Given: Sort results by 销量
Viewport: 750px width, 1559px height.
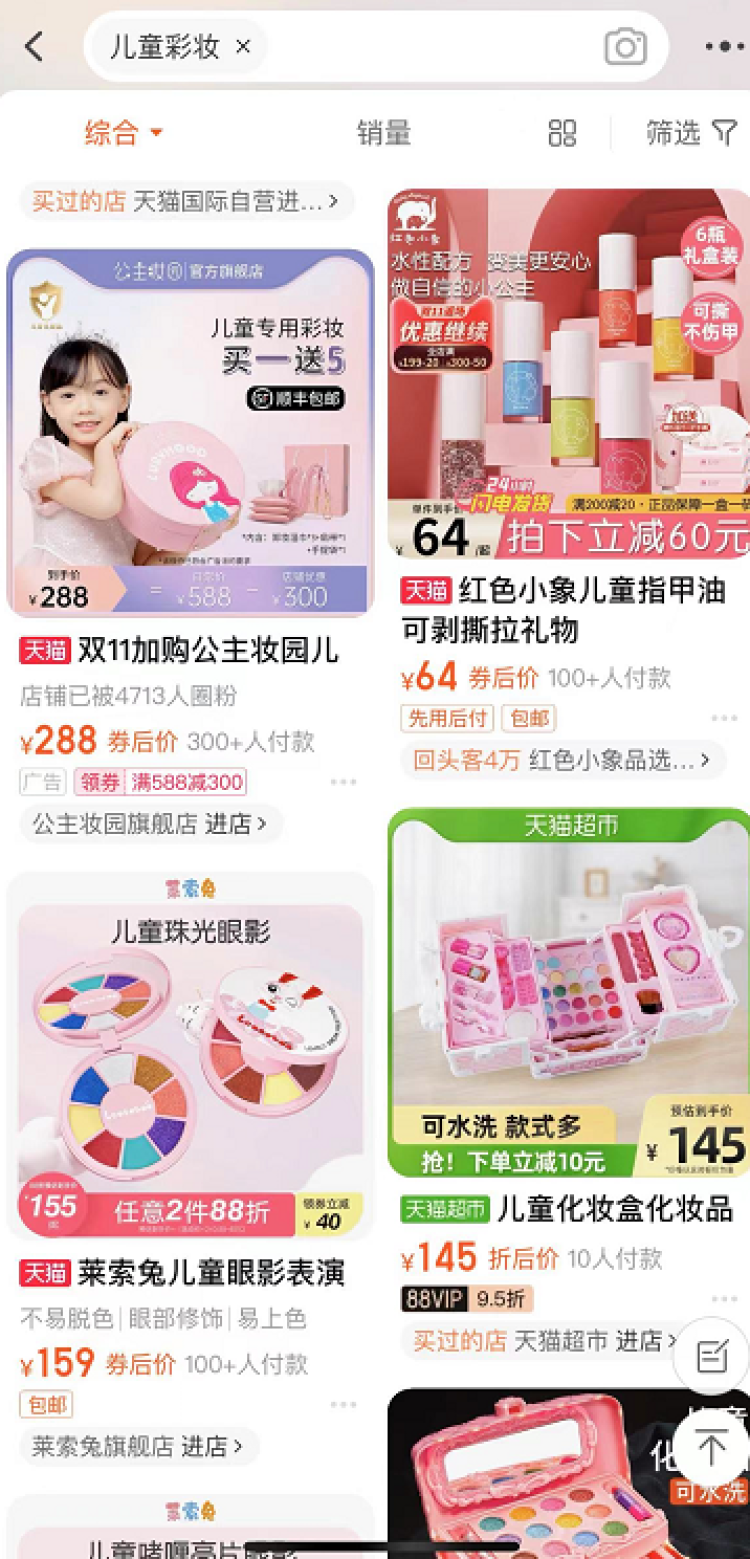Looking at the screenshot, I should click(x=384, y=133).
